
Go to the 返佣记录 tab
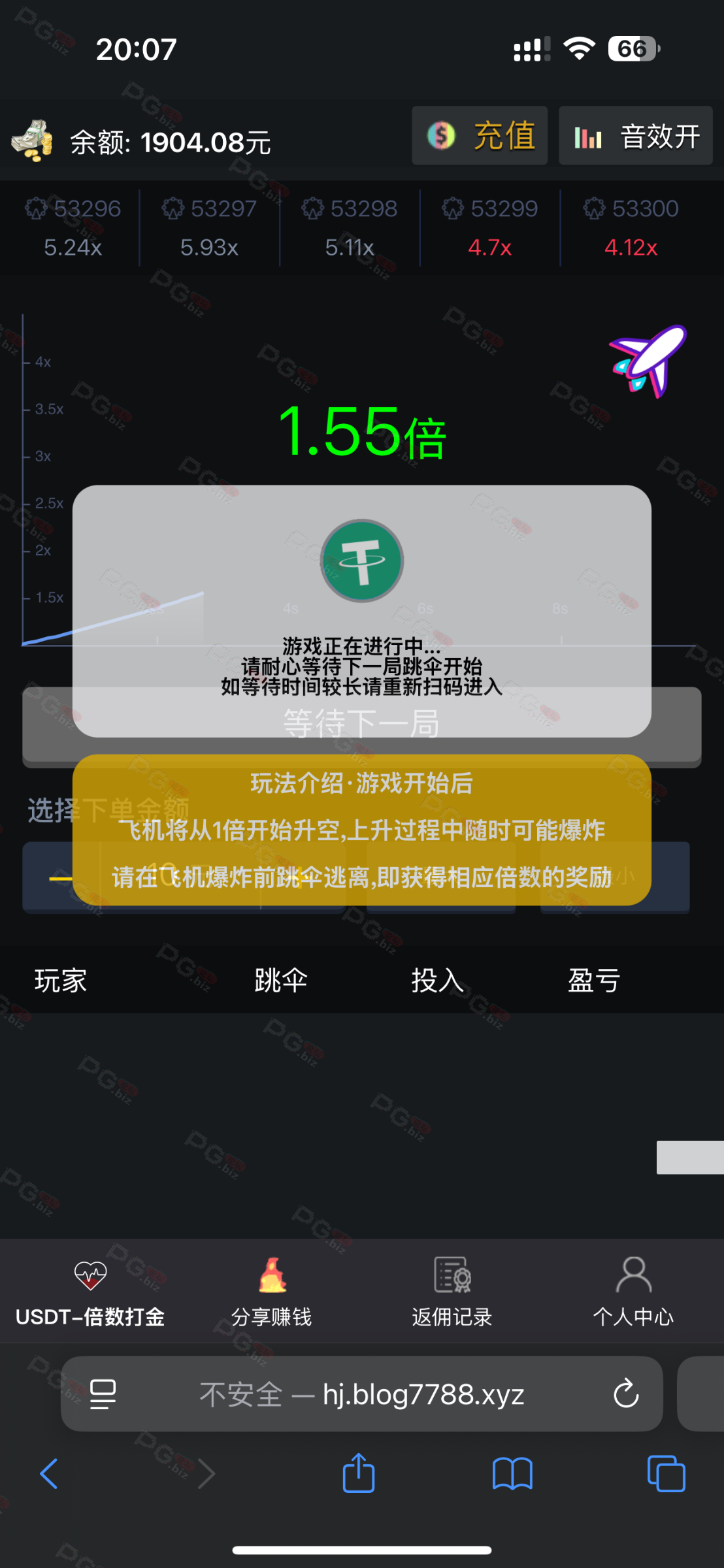452,1294
